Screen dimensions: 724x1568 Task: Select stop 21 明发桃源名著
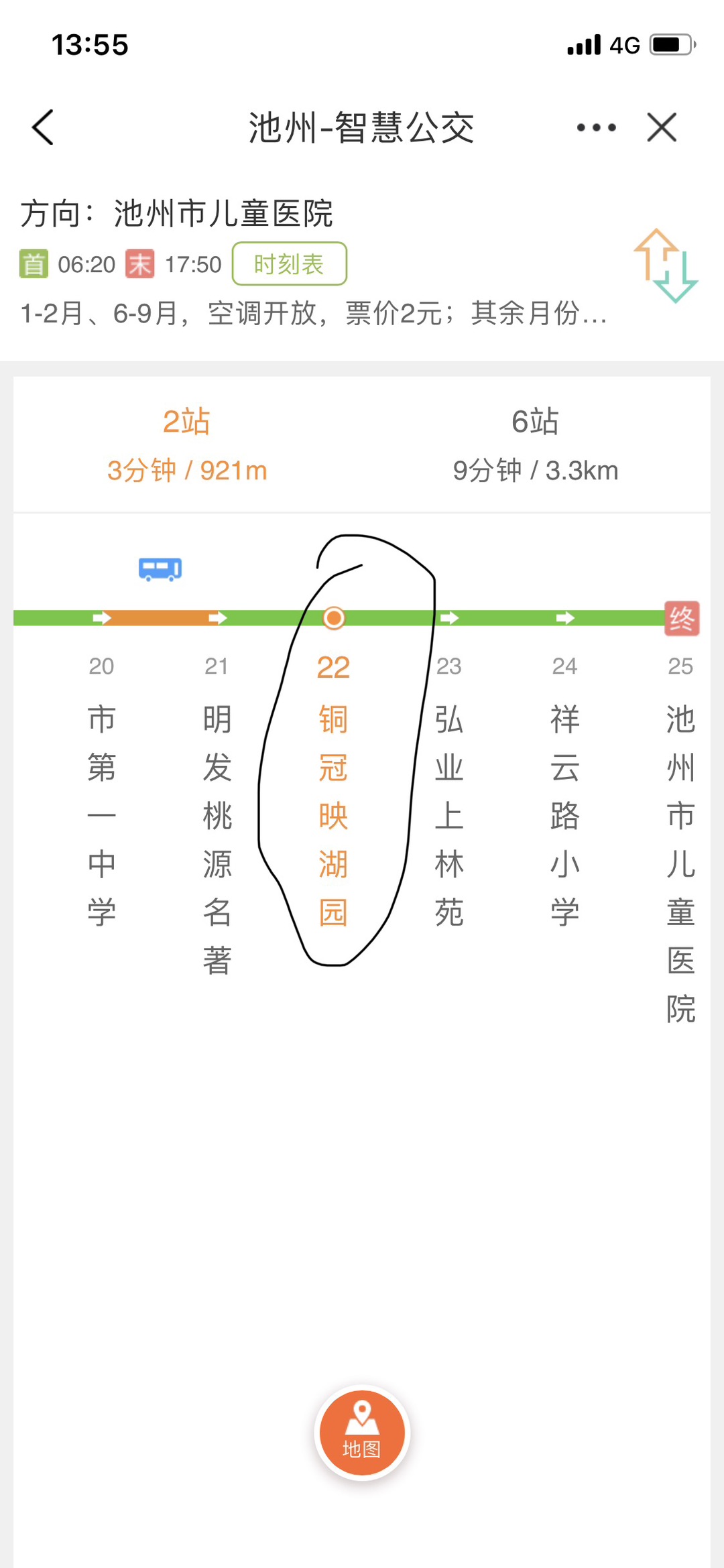[217, 838]
